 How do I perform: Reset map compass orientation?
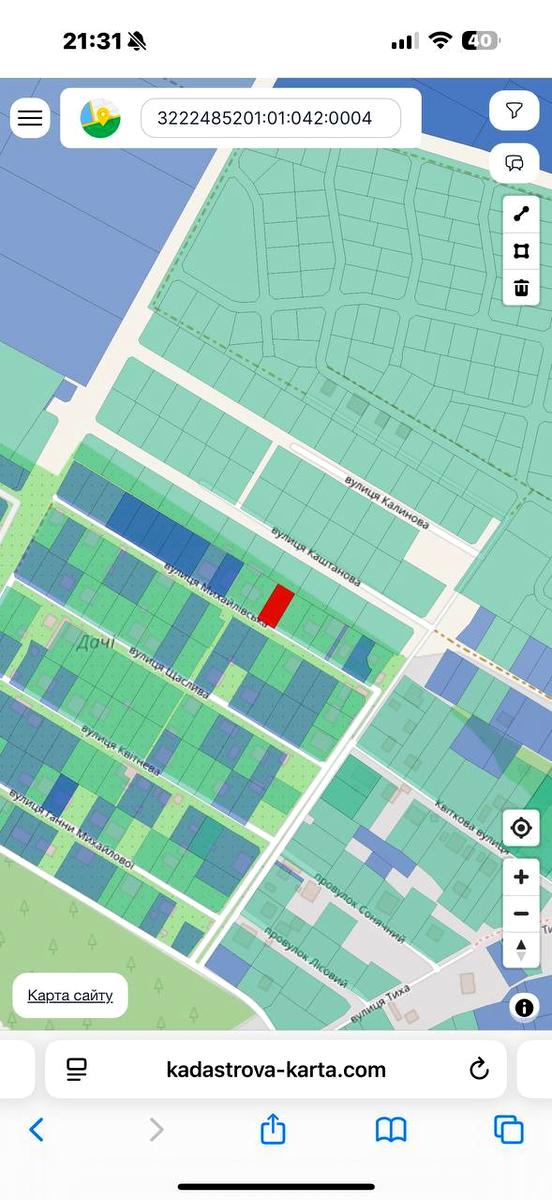coord(521,949)
